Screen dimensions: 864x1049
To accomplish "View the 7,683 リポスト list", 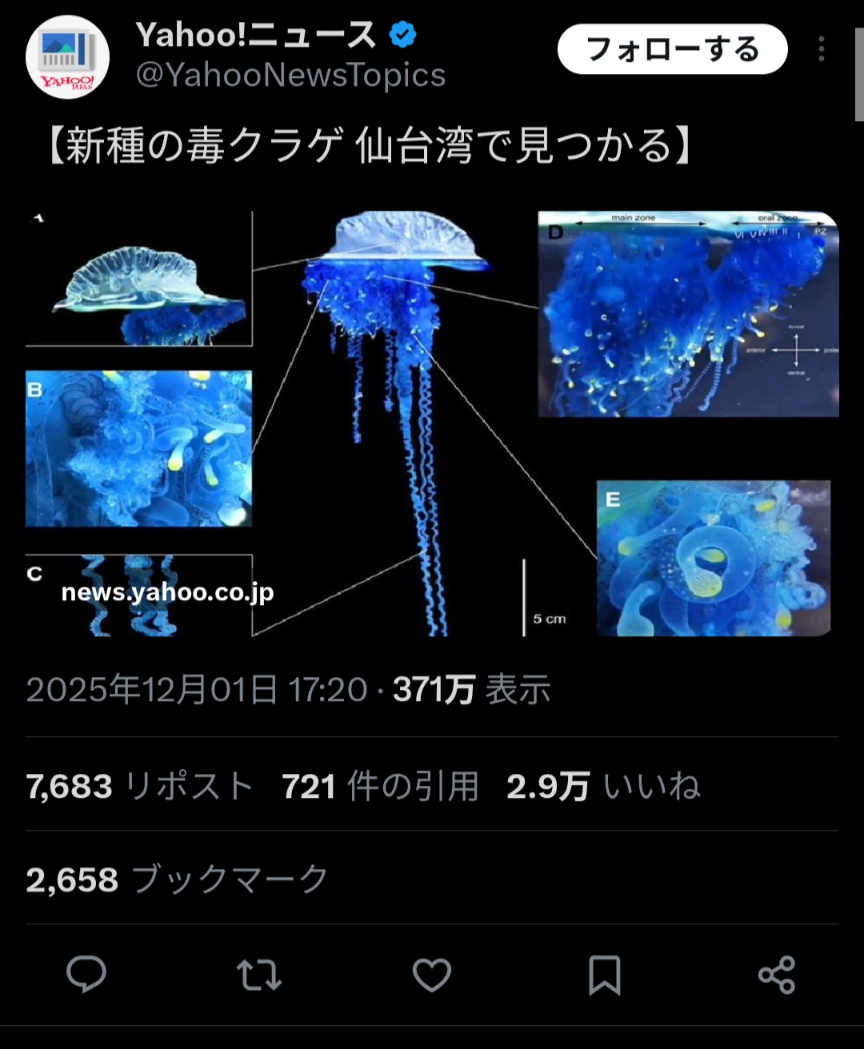I will pos(140,787).
